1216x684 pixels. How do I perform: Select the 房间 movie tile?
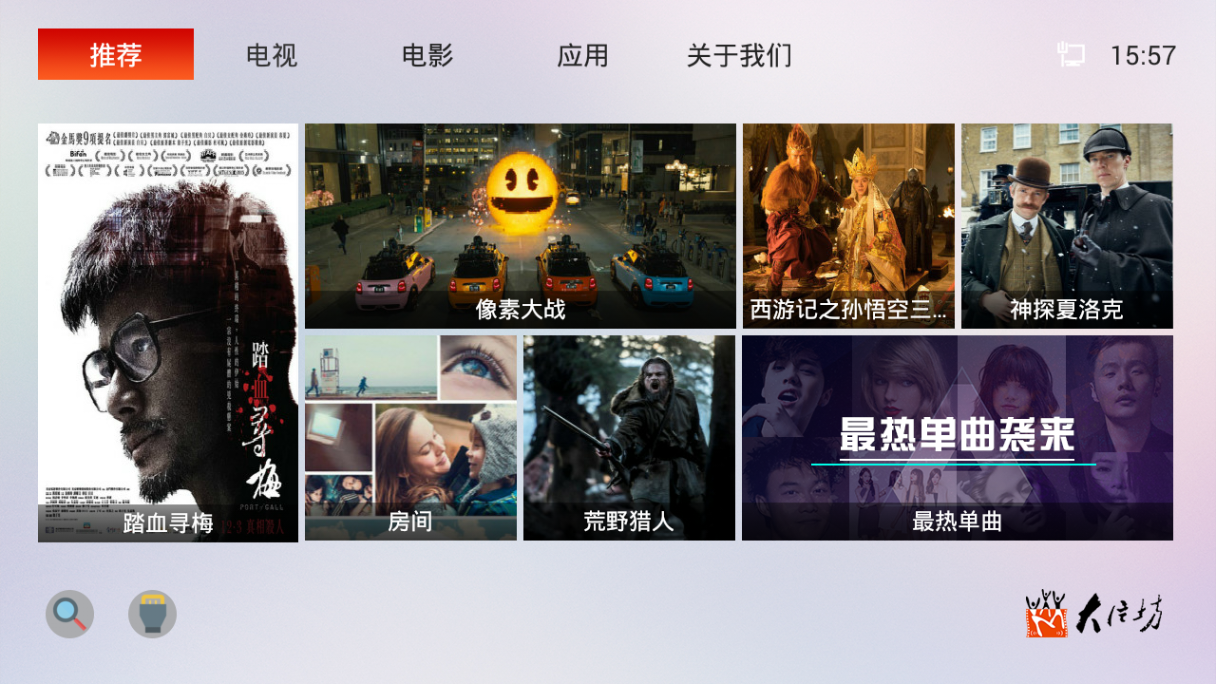click(x=410, y=438)
